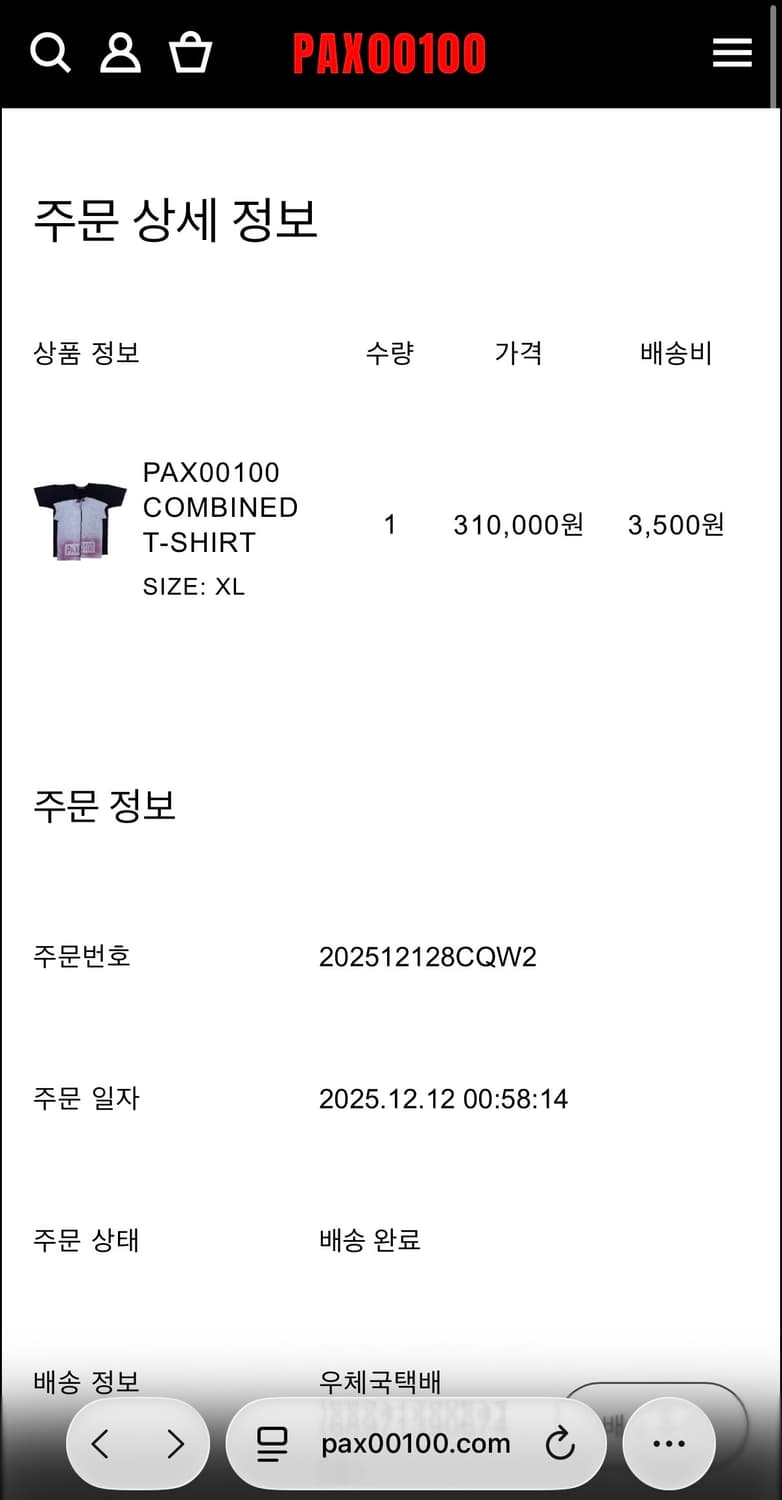Tap the tab switcher icon
Screen dimensions: 782x1500
coord(272,1443)
